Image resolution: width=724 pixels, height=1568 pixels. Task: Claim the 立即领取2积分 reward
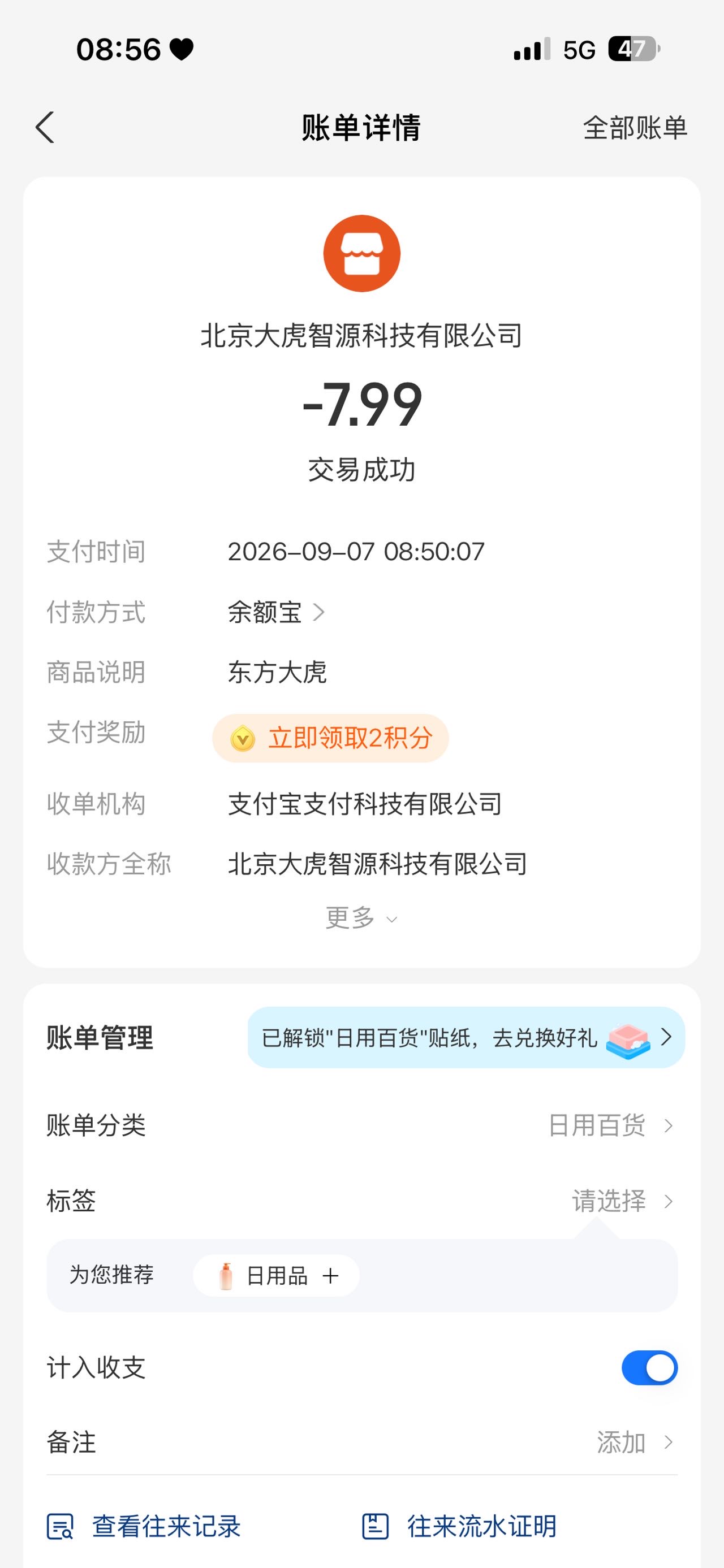pyautogui.click(x=330, y=738)
